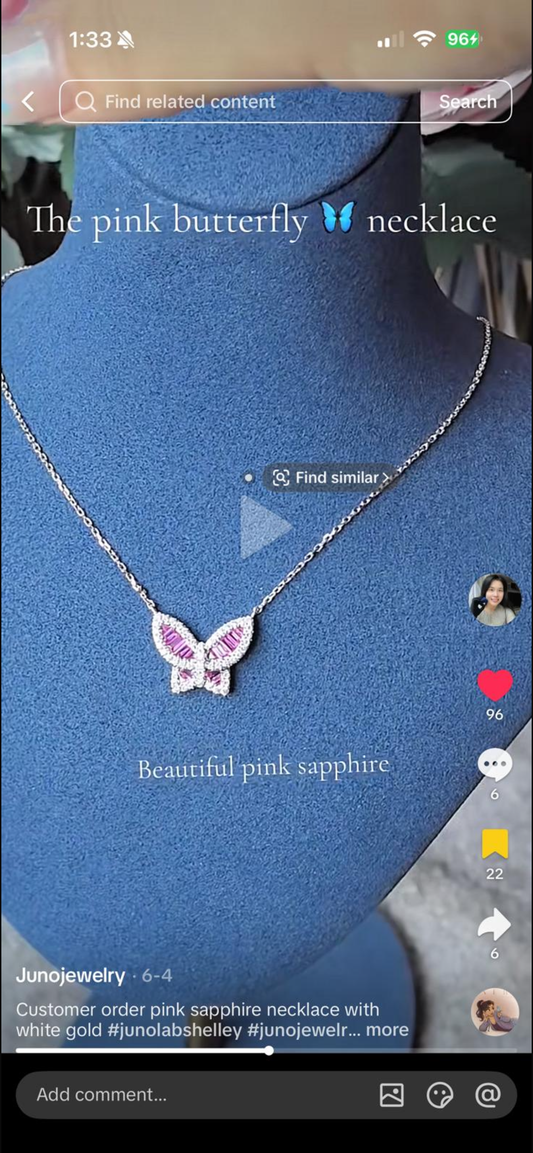Remove this video from saved bookmarks
Image resolution: width=533 pixels, height=1153 pixels.
tap(495, 844)
